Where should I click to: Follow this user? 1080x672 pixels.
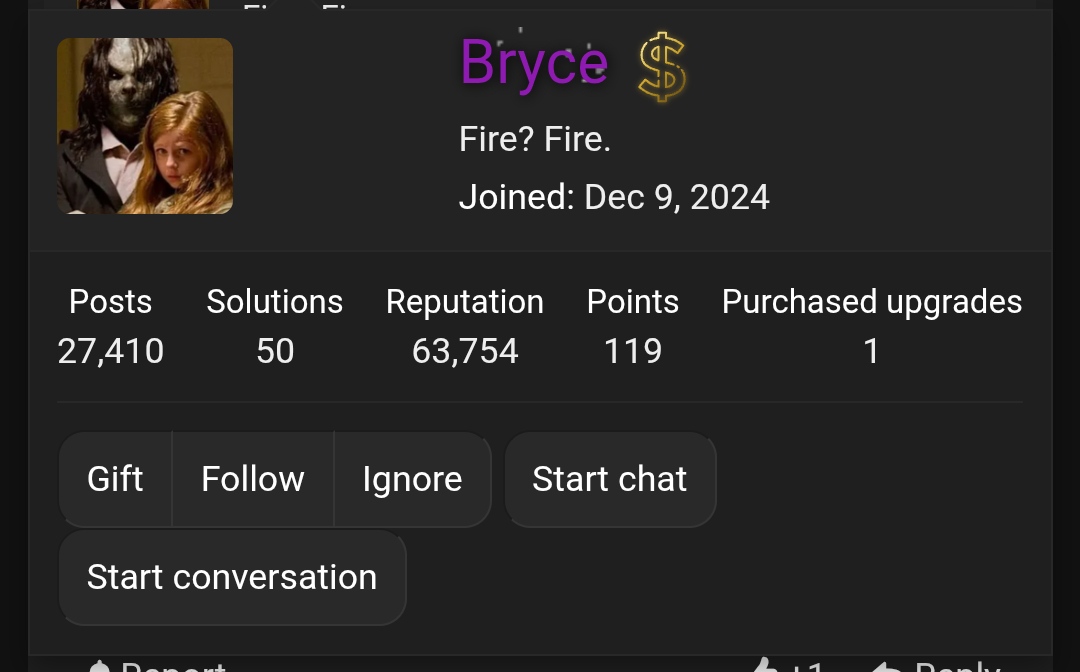tap(252, 479)
